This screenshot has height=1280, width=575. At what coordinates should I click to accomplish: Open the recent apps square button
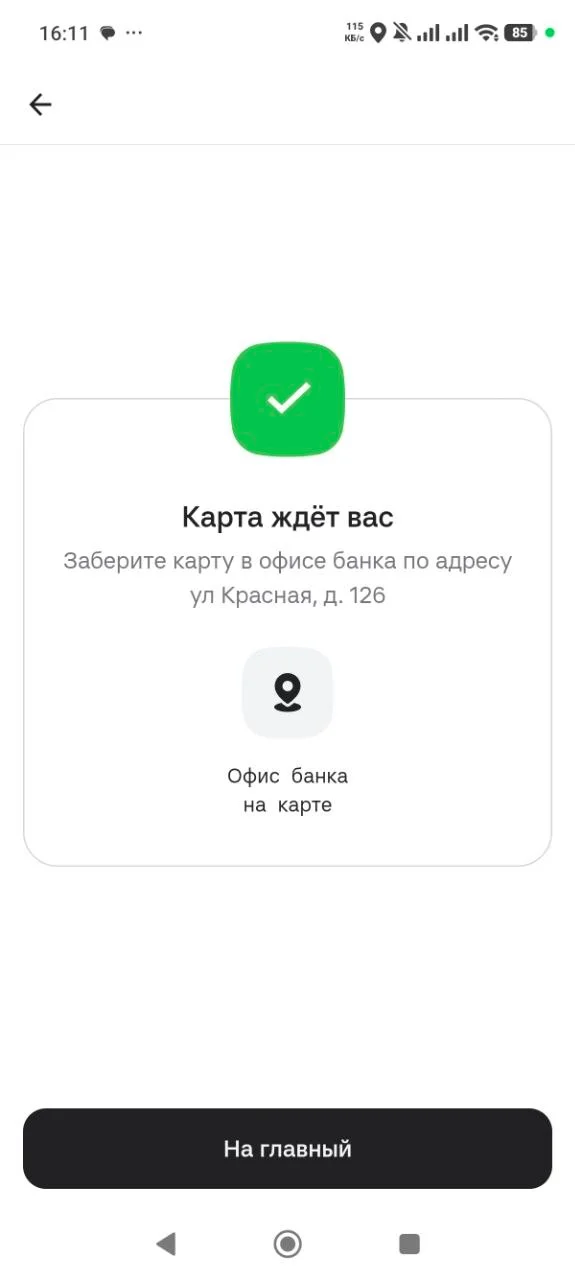click(x=409, y=1243)
